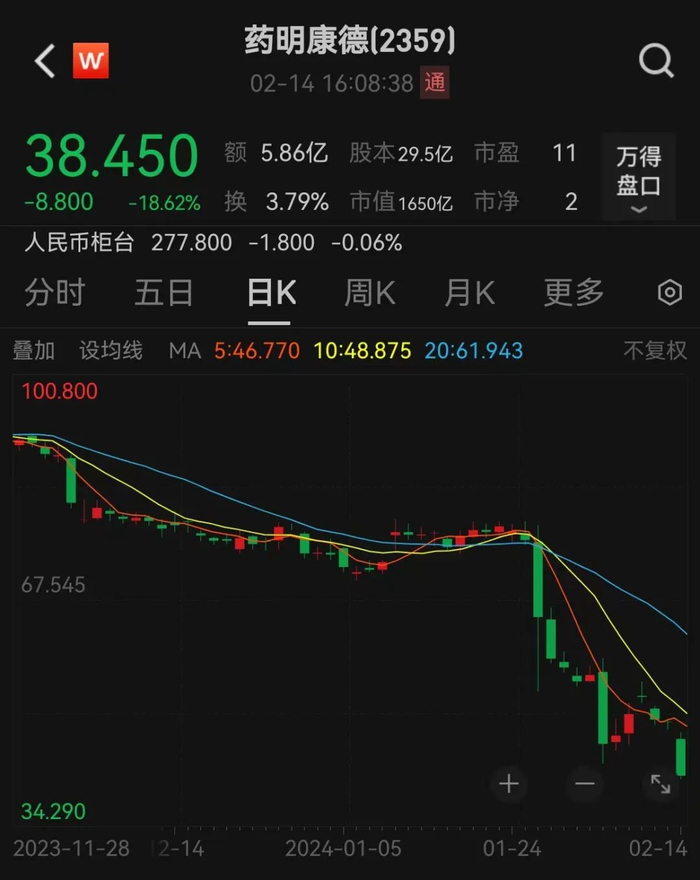The image size is (700, 880).
Task: Go back using the top-left arrow
Action: 45,62
